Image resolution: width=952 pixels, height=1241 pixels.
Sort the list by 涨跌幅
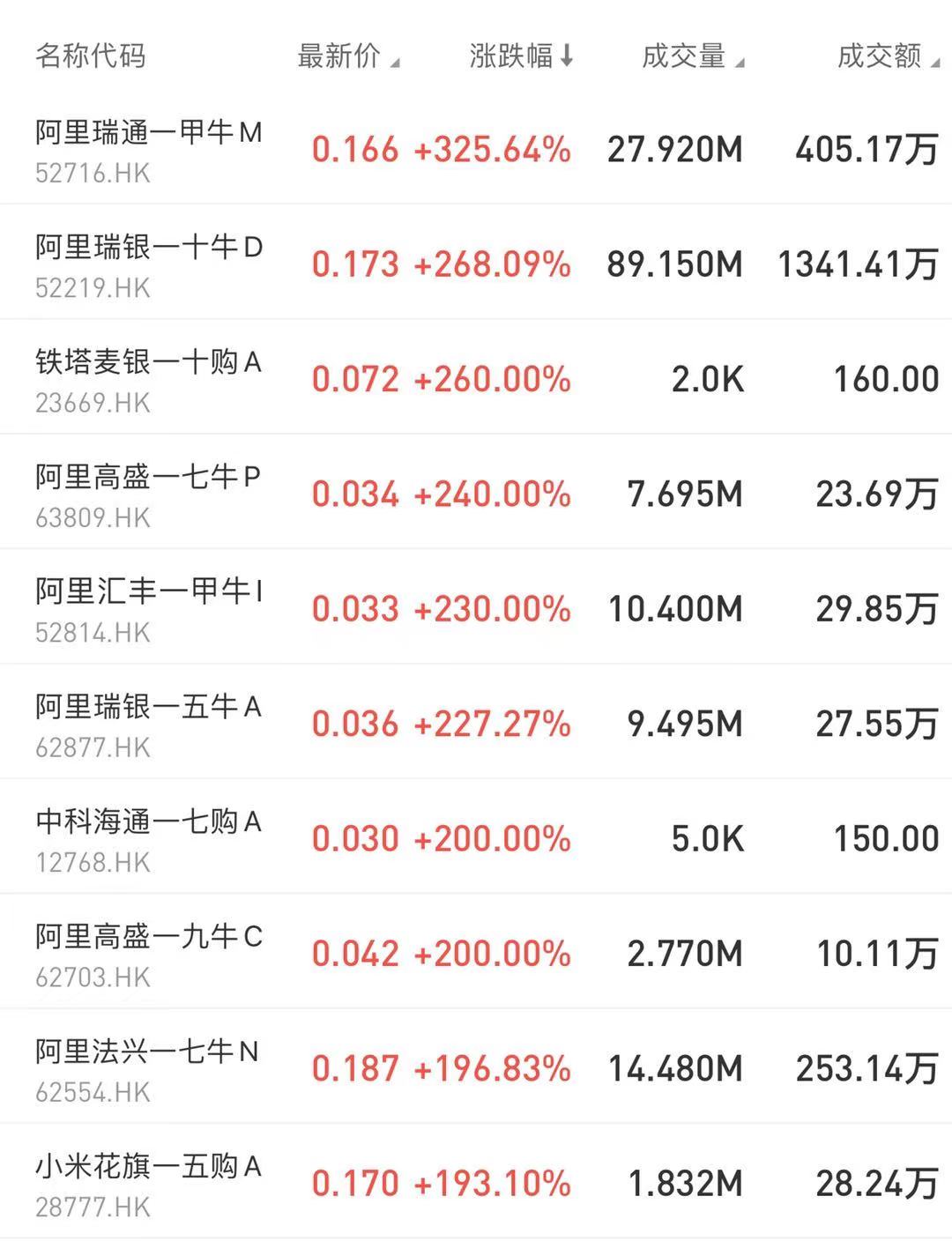pyautogui.click(x=520, y=56)
